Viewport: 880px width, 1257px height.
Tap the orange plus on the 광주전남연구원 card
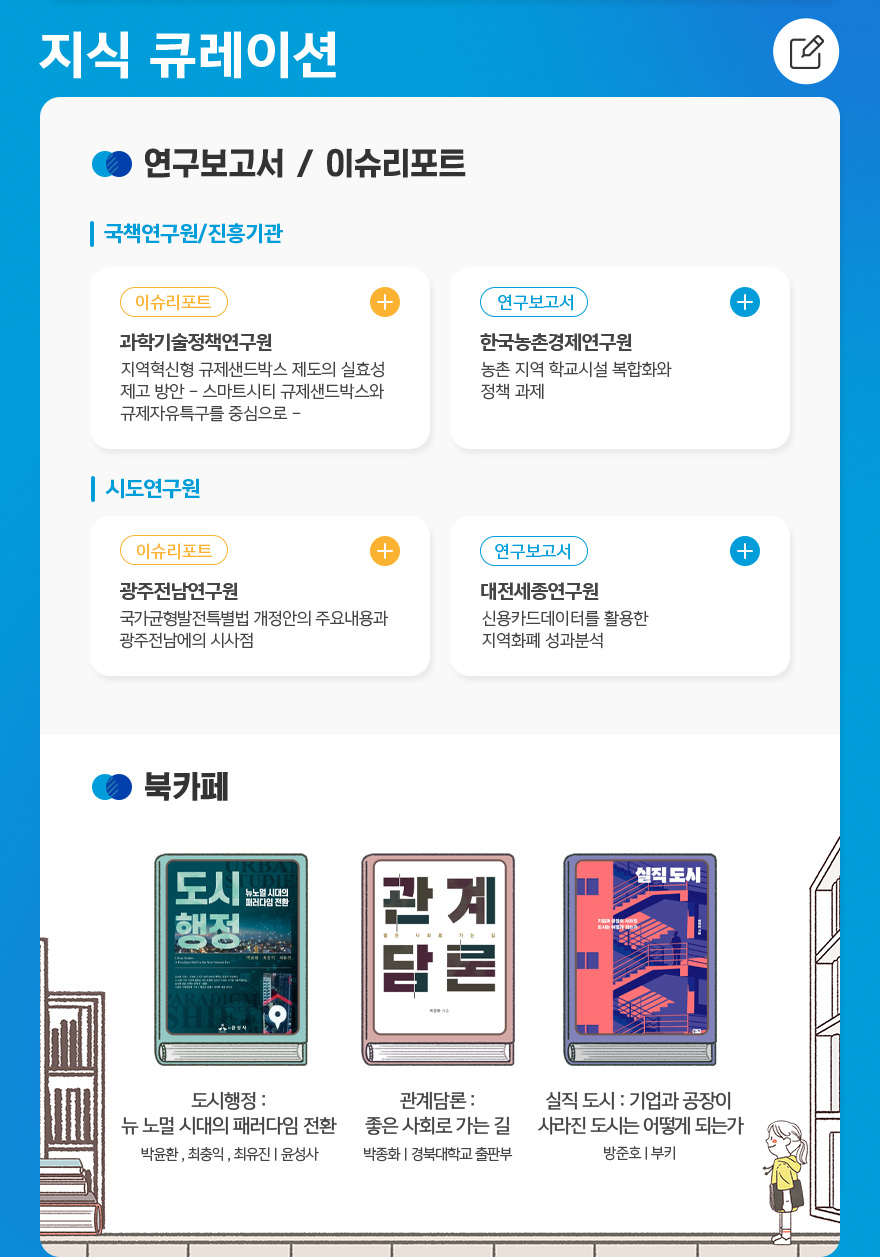point(385,551)
